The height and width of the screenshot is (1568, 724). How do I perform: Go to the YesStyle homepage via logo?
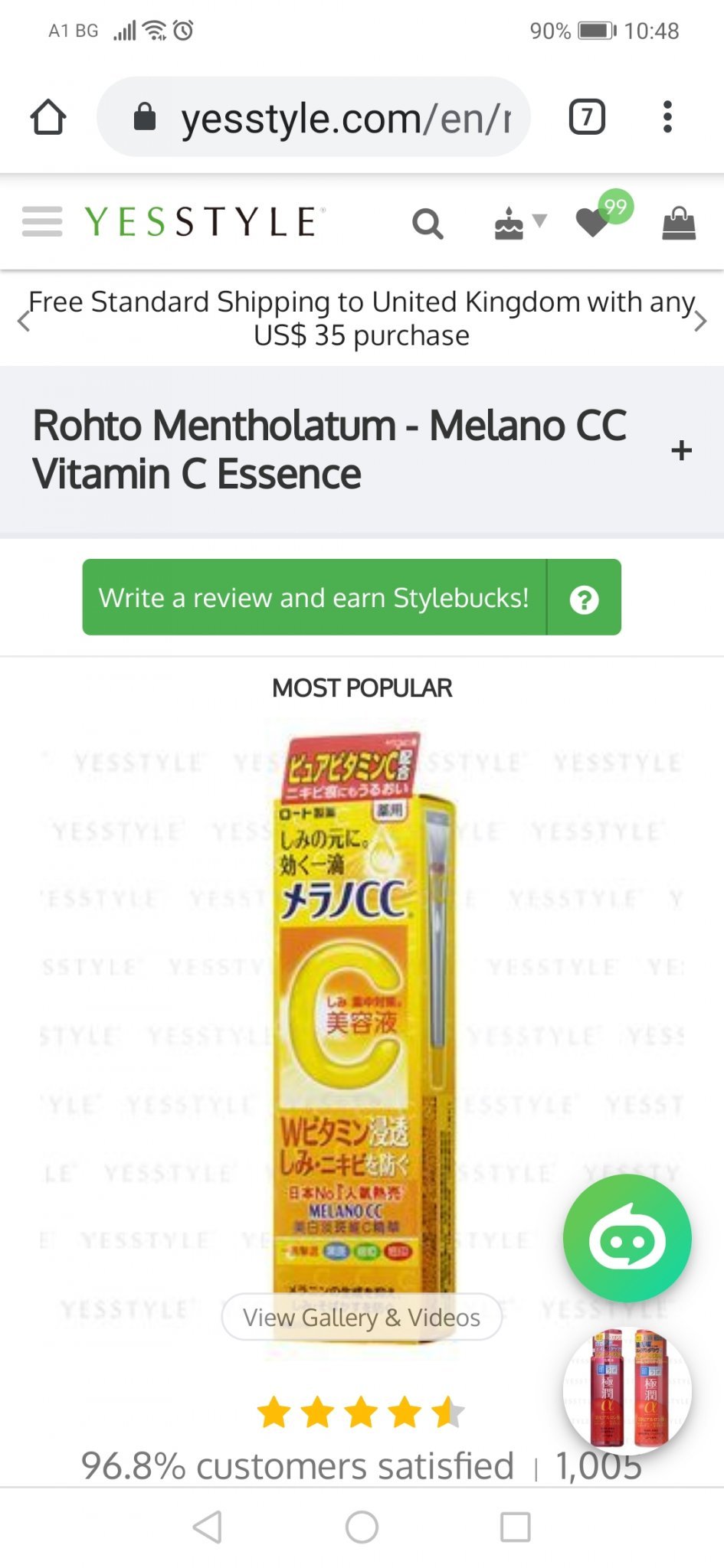204,222
